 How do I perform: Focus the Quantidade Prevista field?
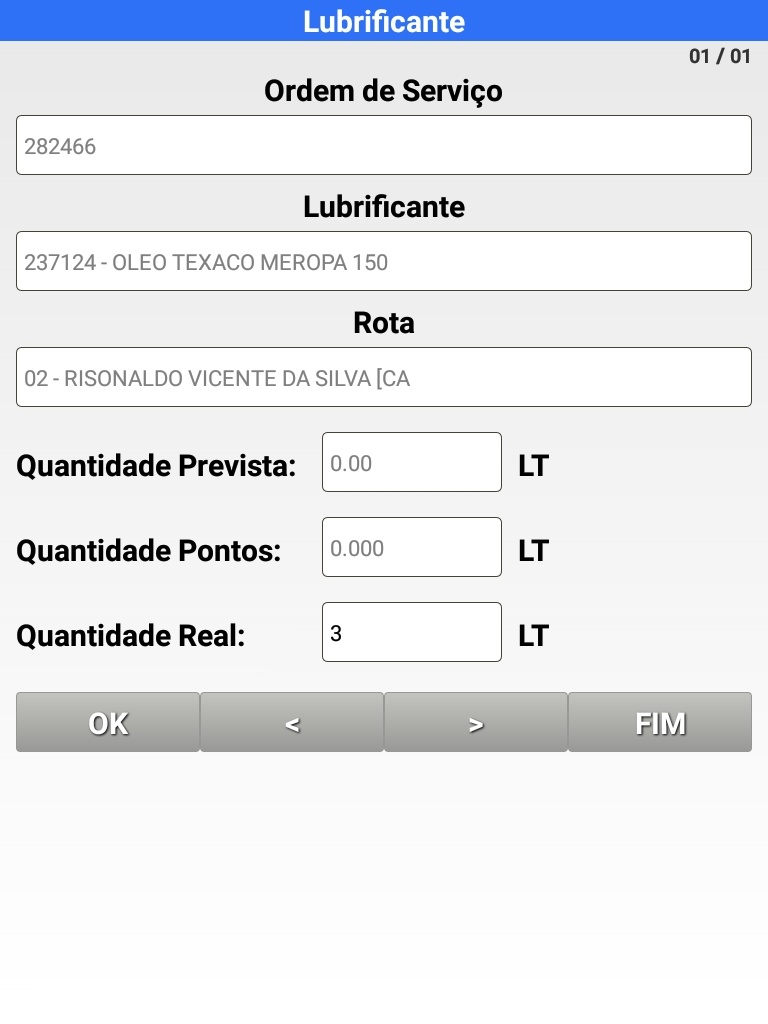pyautogui.click(x=411, y=462)
